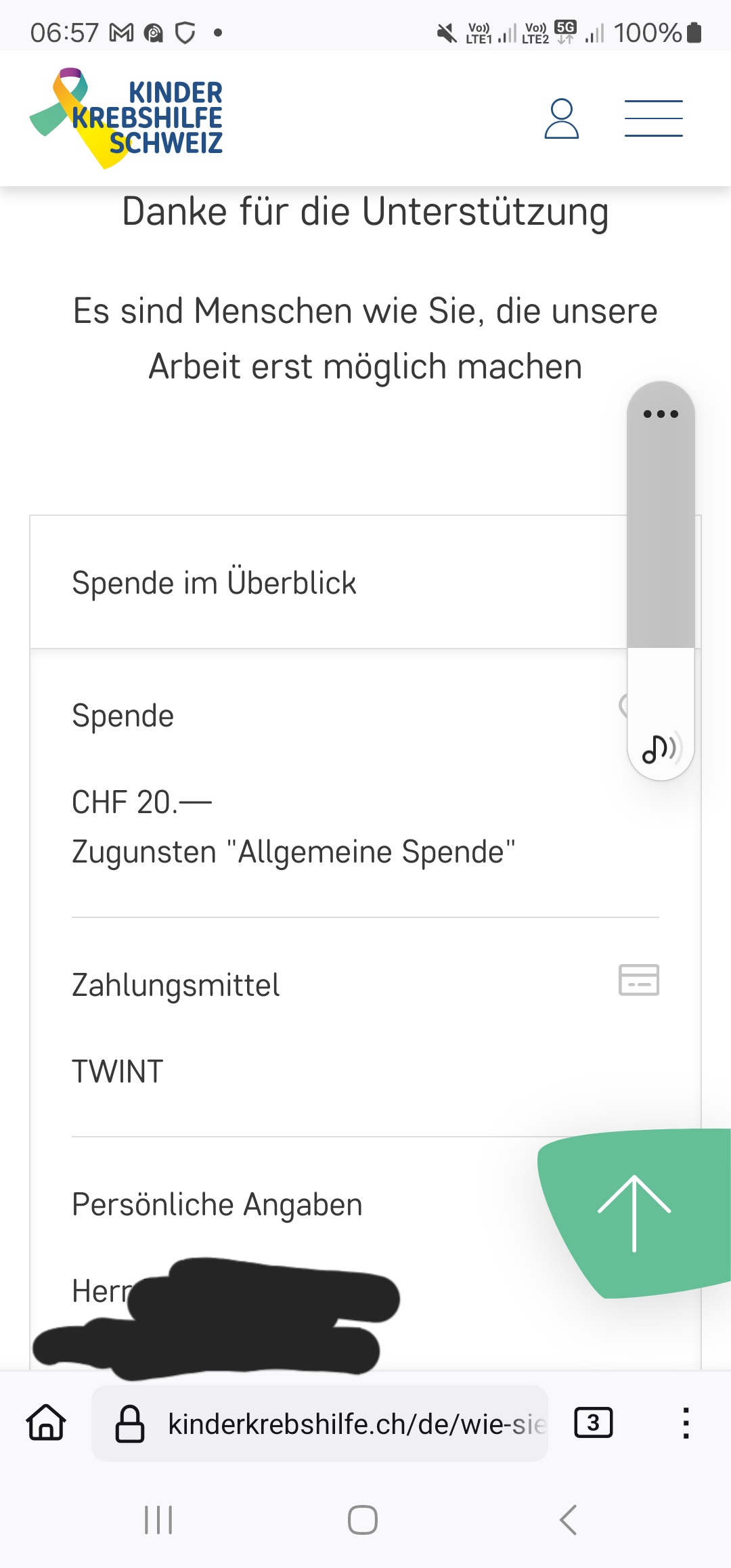Navigate back using the system back button

point(569,1520)
